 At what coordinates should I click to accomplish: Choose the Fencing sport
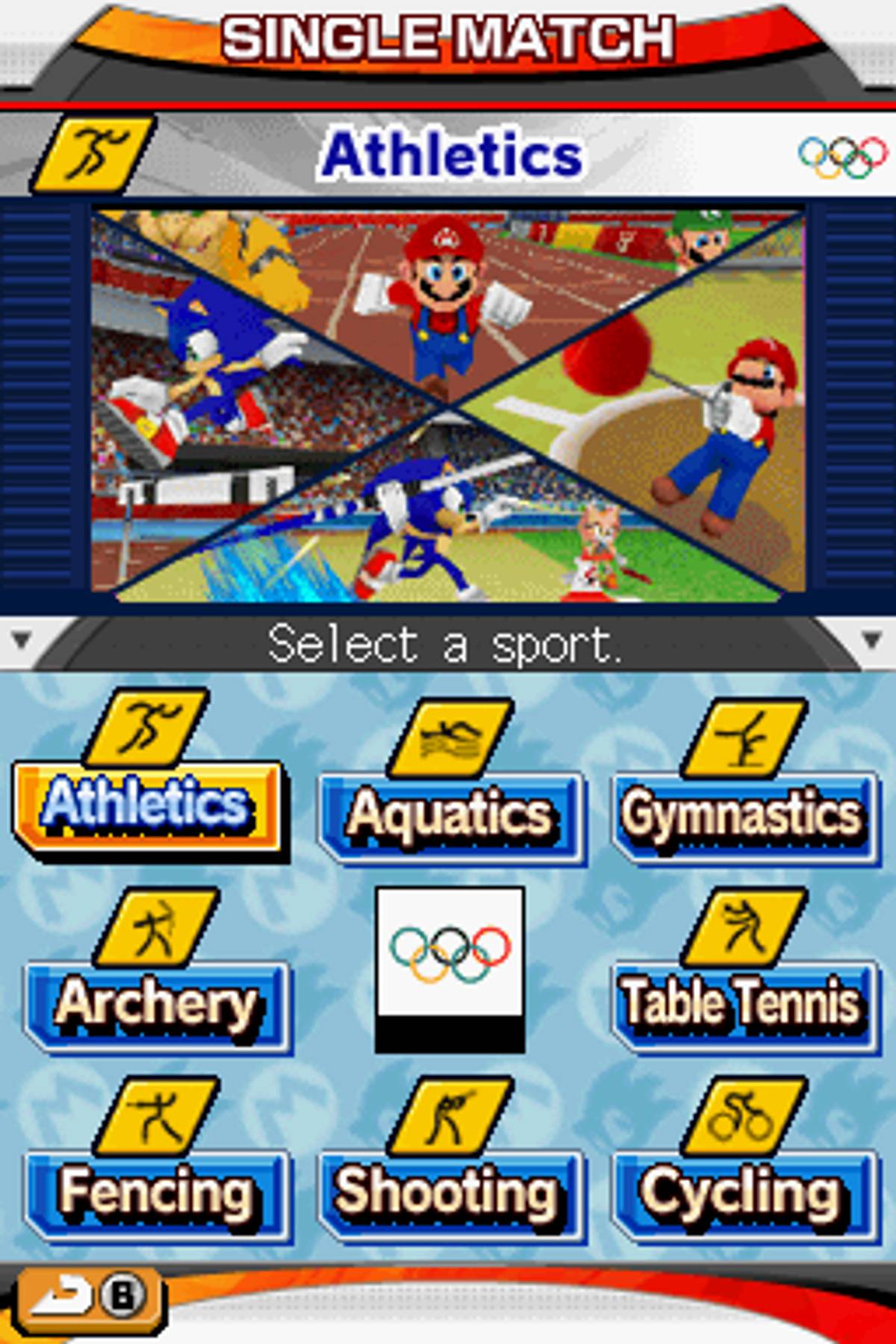coord(157,1193)
